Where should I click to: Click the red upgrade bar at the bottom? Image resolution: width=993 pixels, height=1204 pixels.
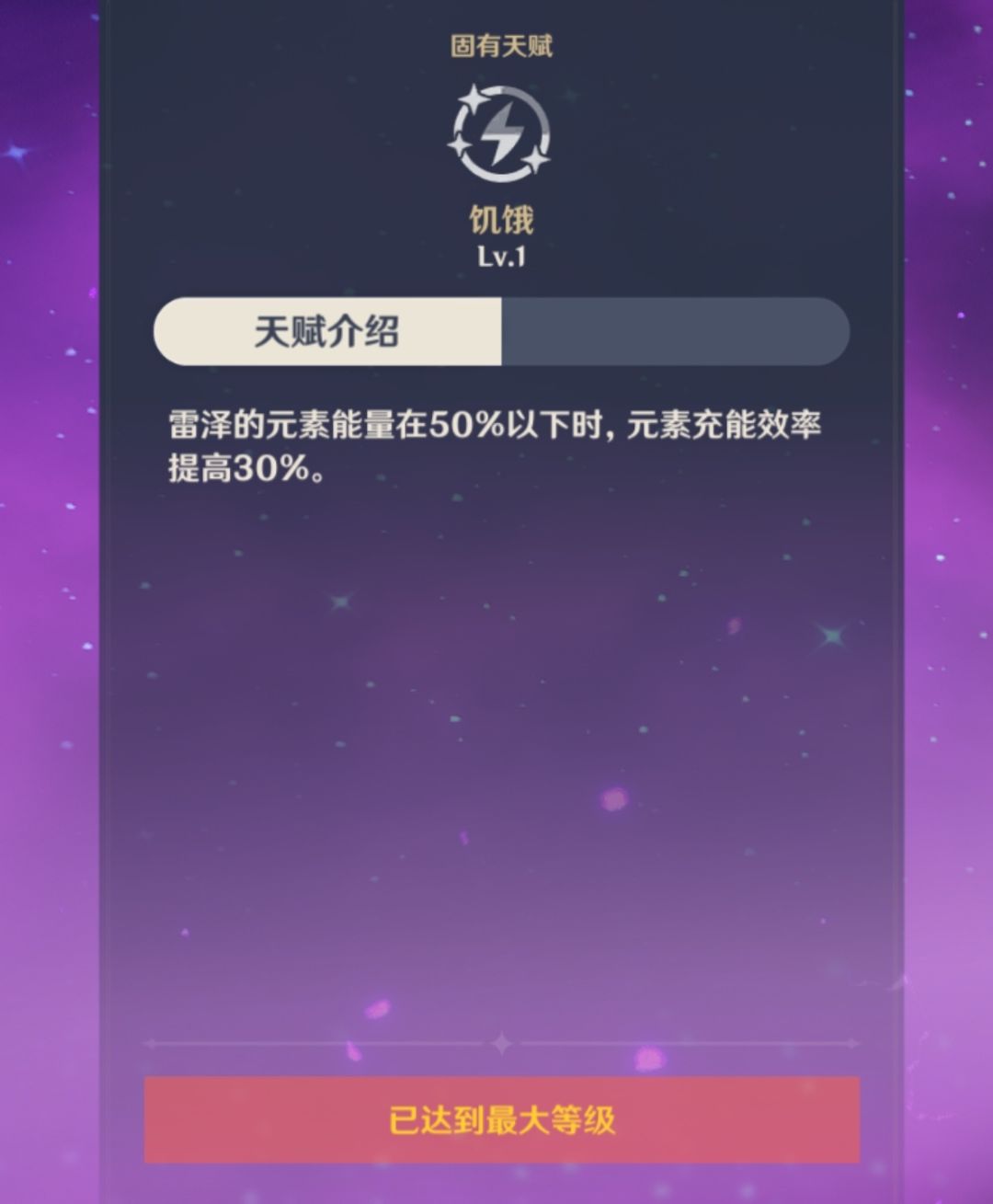[x=501, y=1122]
